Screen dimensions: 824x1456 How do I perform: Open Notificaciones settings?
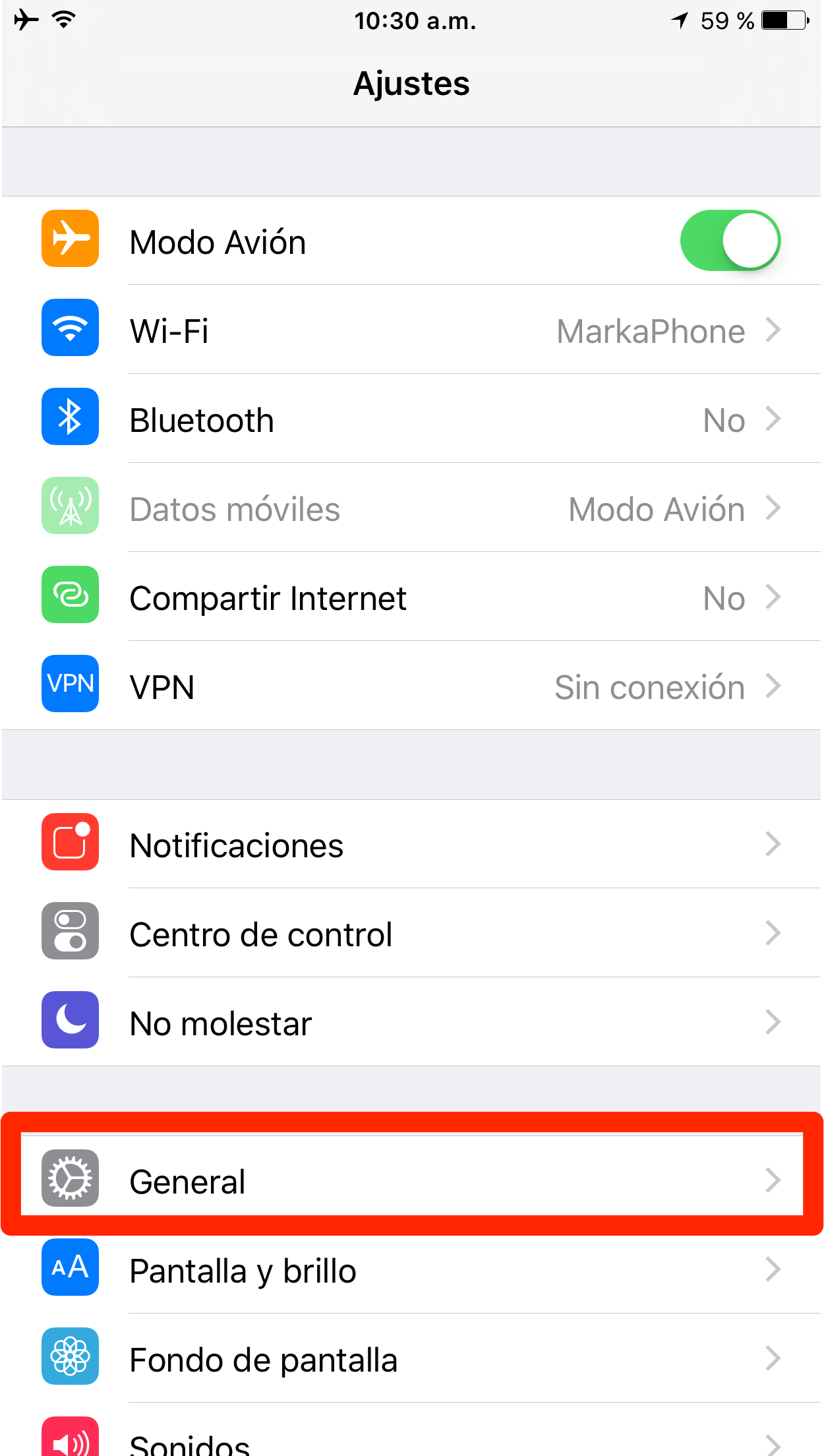click(411, 845)
